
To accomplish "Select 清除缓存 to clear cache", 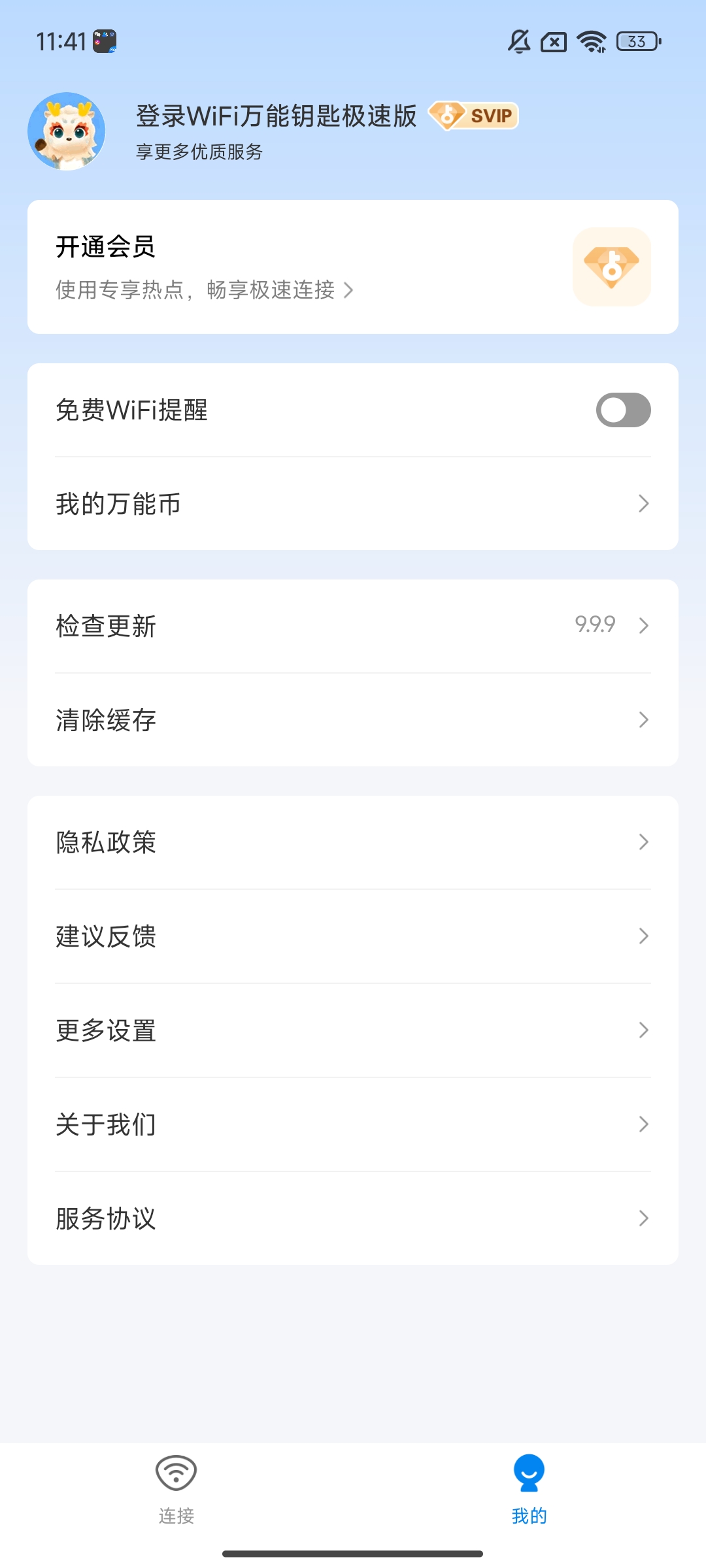I will (x=353, y=720).
